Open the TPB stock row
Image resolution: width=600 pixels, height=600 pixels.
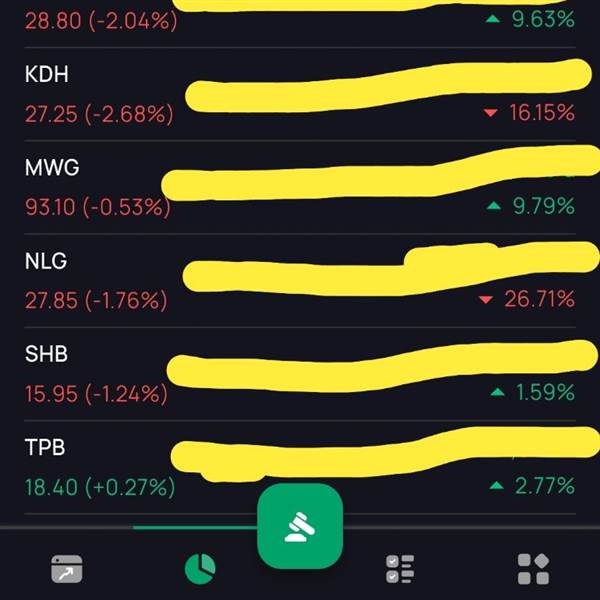pos(43,447)
